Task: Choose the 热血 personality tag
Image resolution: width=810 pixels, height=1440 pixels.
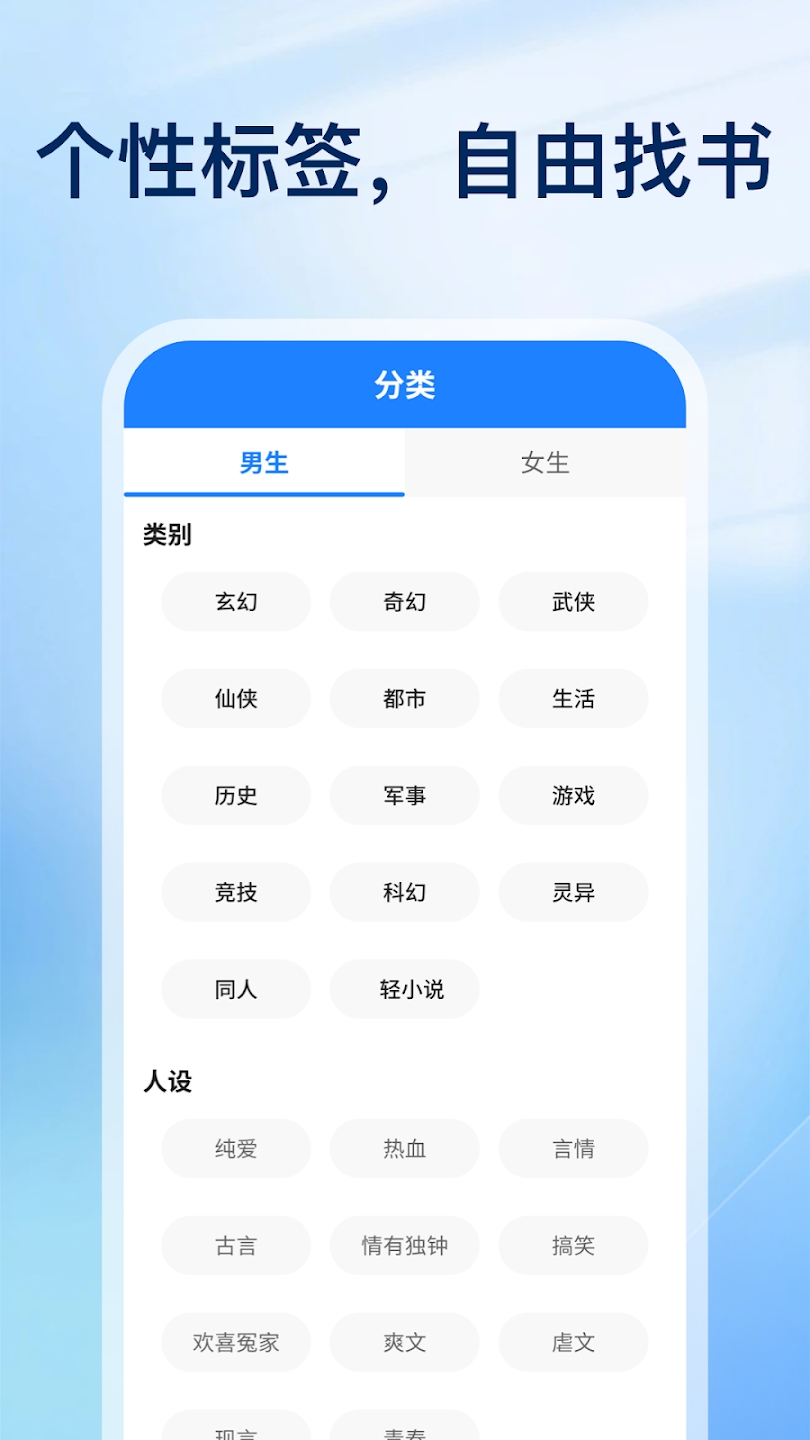Action: coord(404,1149)
